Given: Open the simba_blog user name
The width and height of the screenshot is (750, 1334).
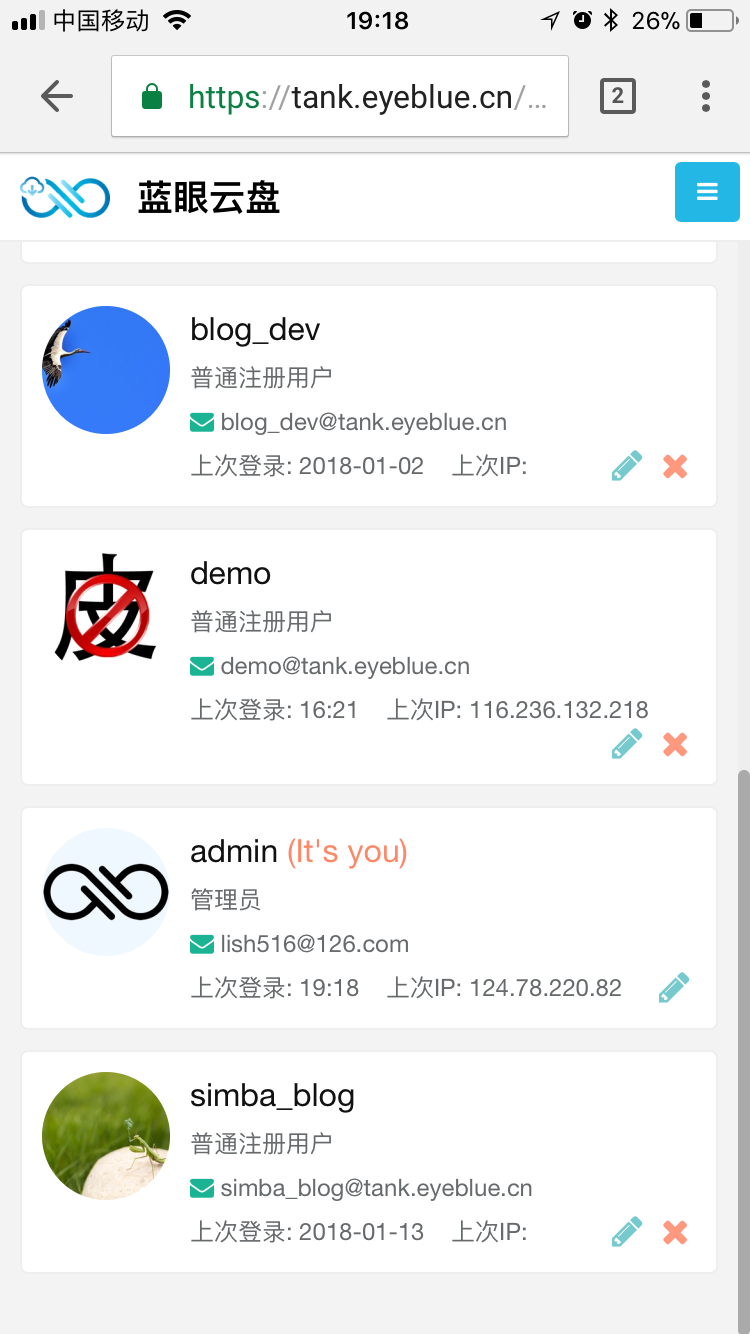Looking at the screenshot, I should 272,1095.
